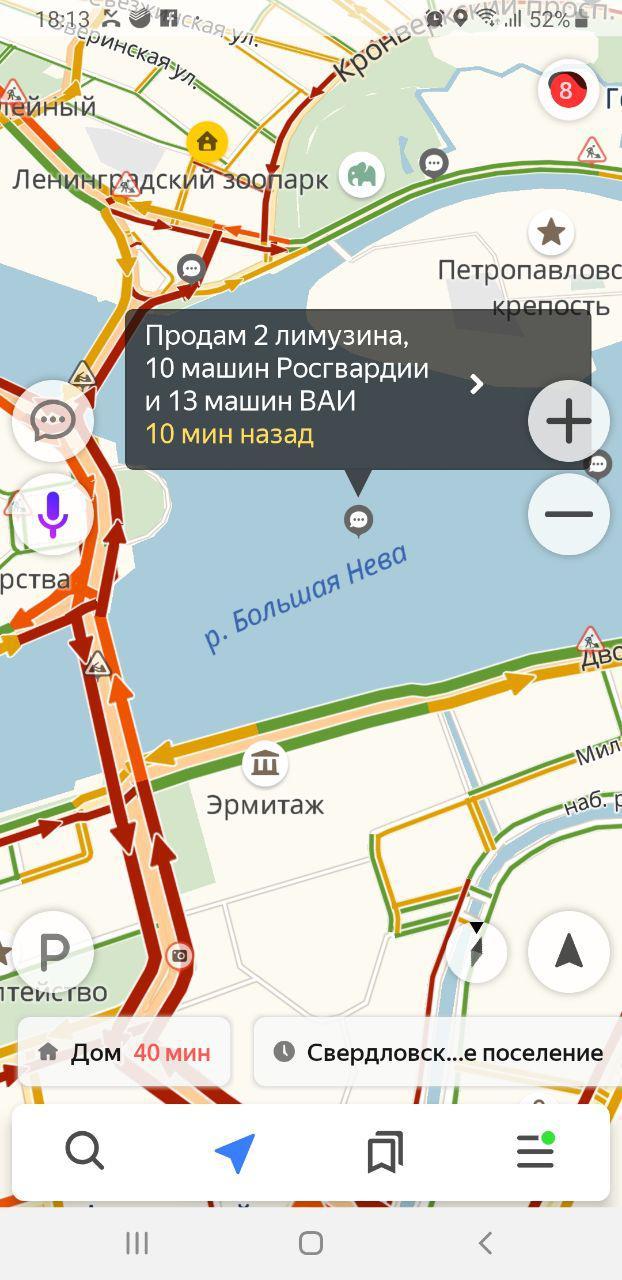Select the Свердловск...е поселение recent destination

tap(440, 1052)
